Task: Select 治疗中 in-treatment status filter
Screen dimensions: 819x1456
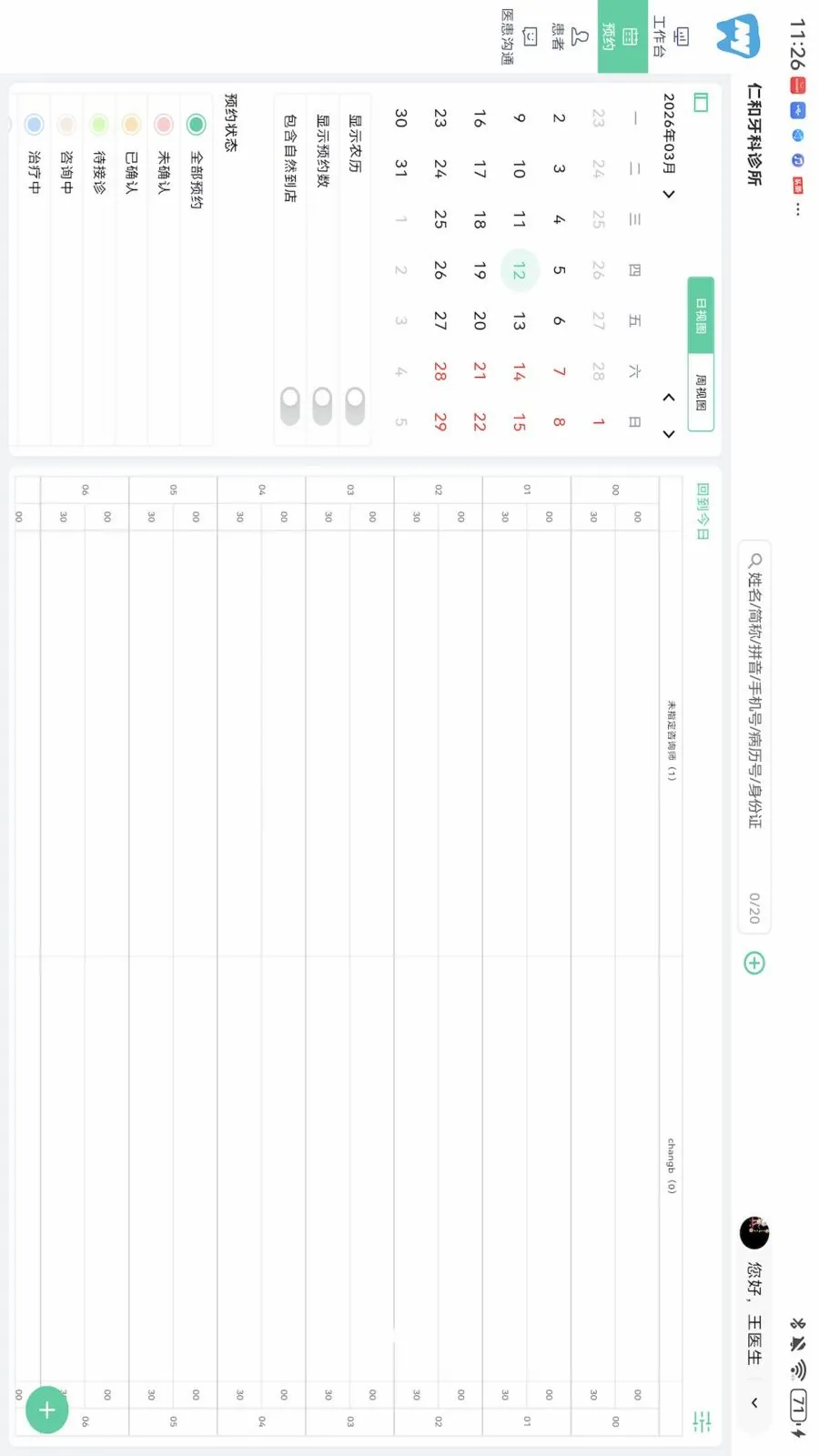Action: [x=35, y=155]
